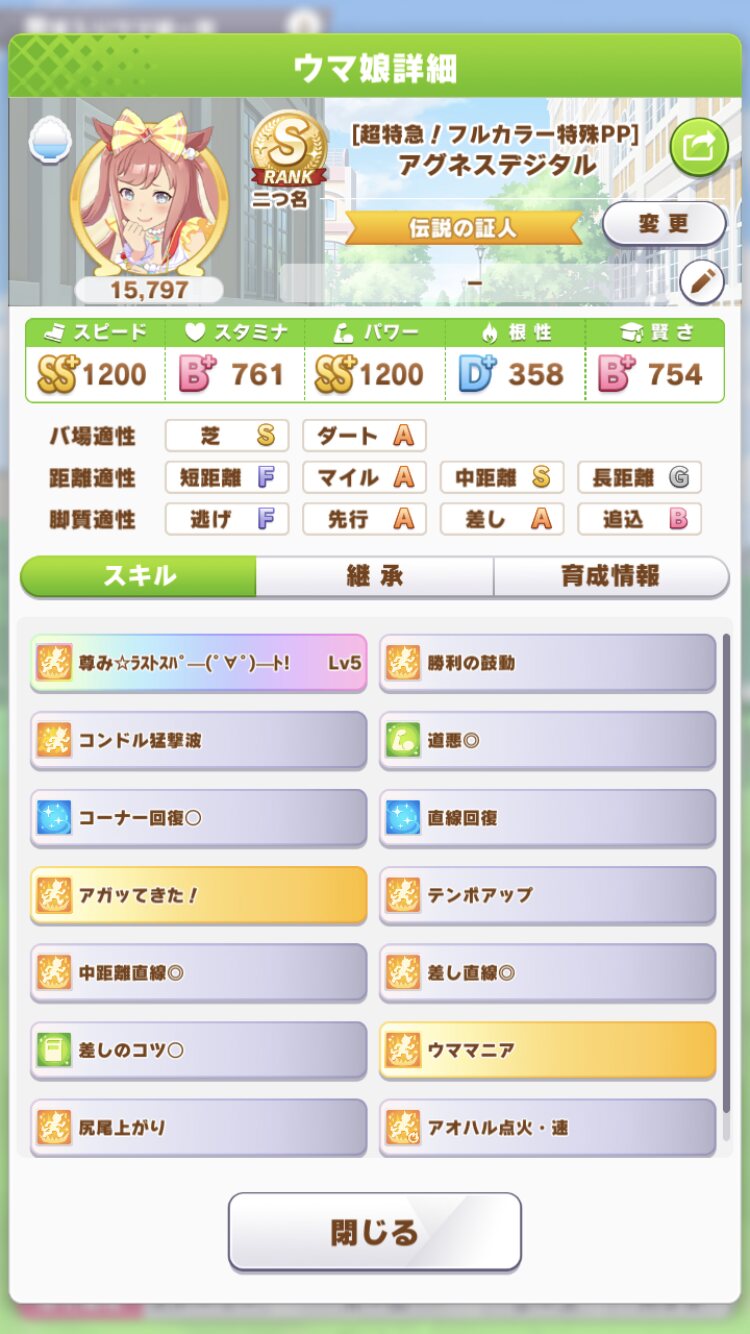
Task: View the 尻尾上がり skill
Action: click(x=198, y=1127)
